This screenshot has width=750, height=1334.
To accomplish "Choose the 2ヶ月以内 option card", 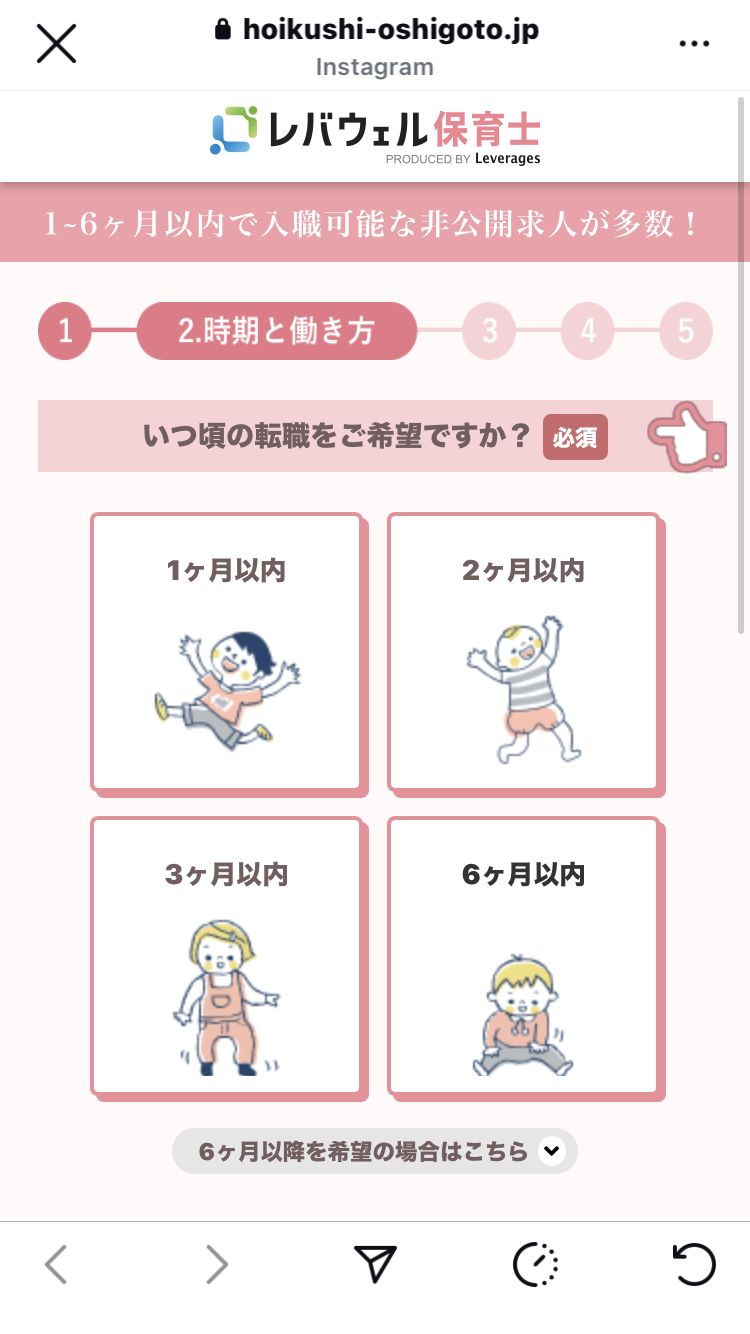I will tap(523, 653).
